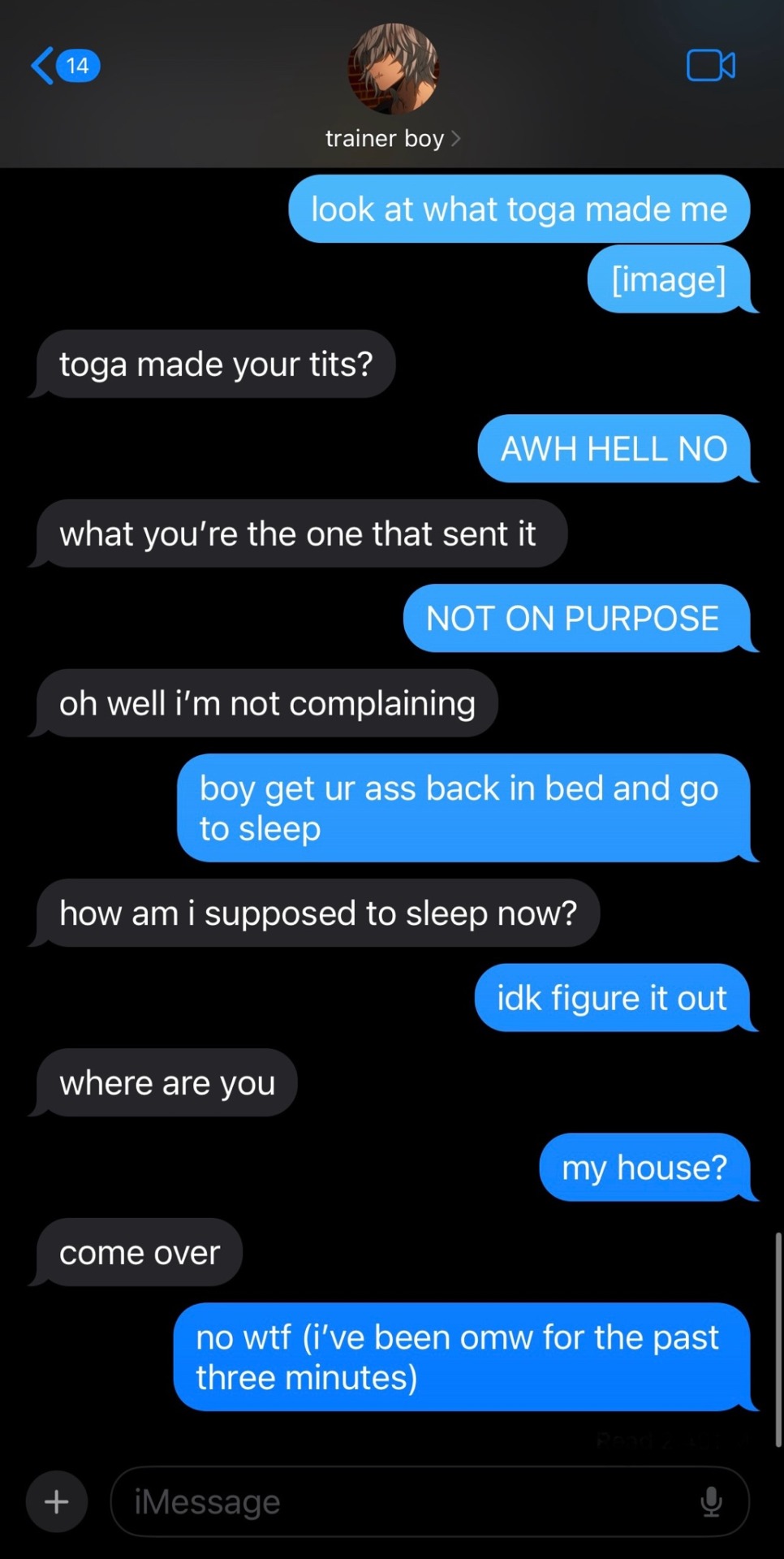Focus the iMessage text field
Image resolution: width=784 pixels, height=1559 pixels.
(x=406, y=1501)
